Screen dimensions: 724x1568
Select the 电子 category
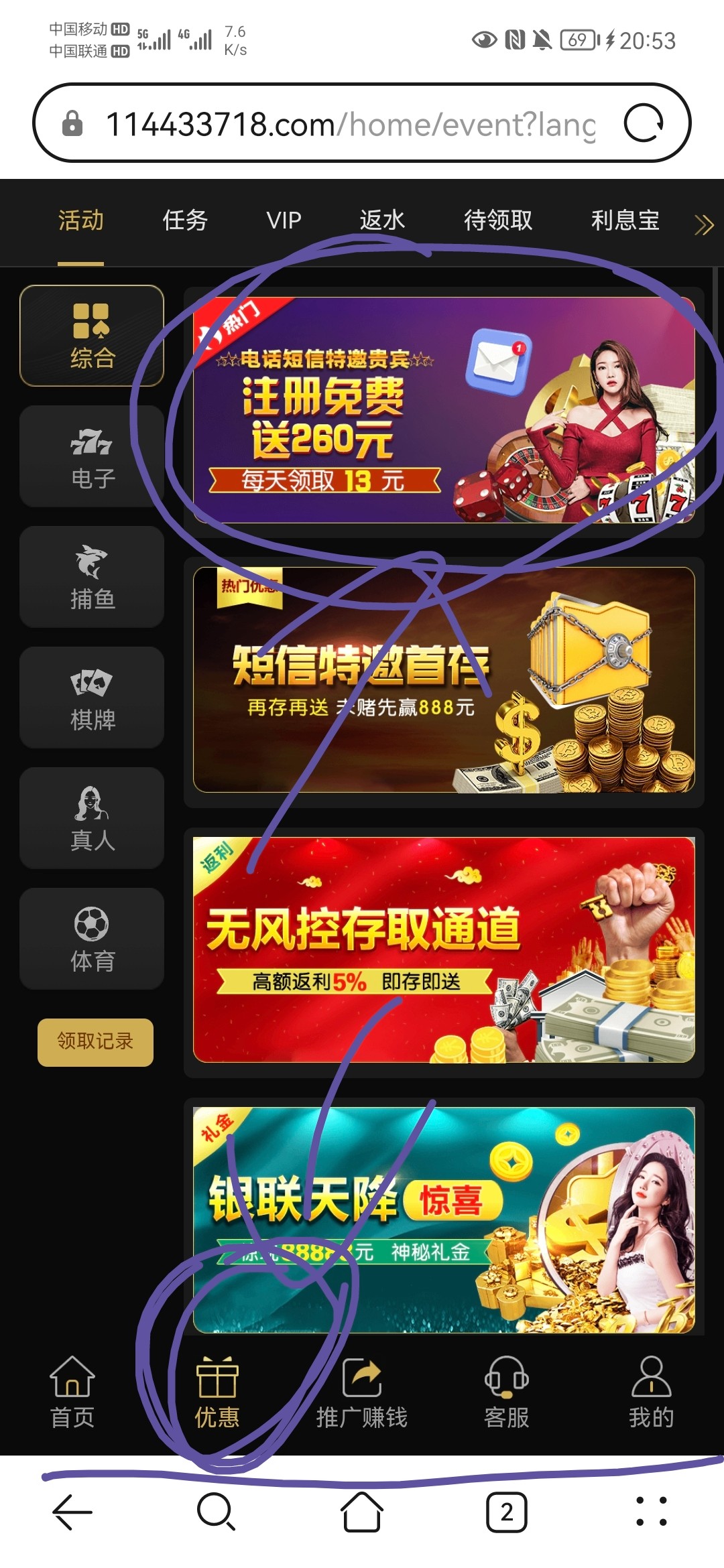[x=92, y=456]
